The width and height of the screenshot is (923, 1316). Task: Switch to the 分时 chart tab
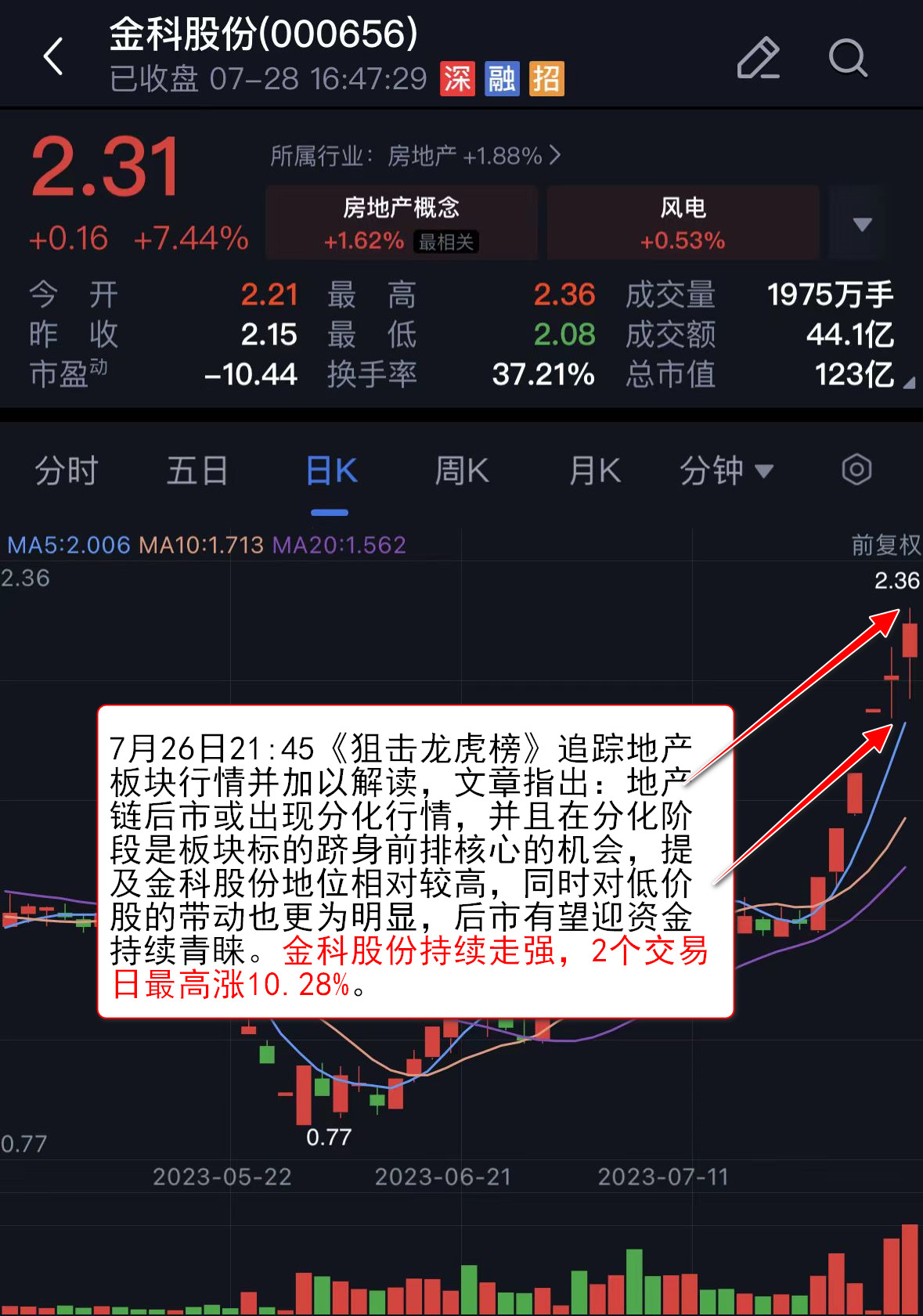[x=67, y=471]
